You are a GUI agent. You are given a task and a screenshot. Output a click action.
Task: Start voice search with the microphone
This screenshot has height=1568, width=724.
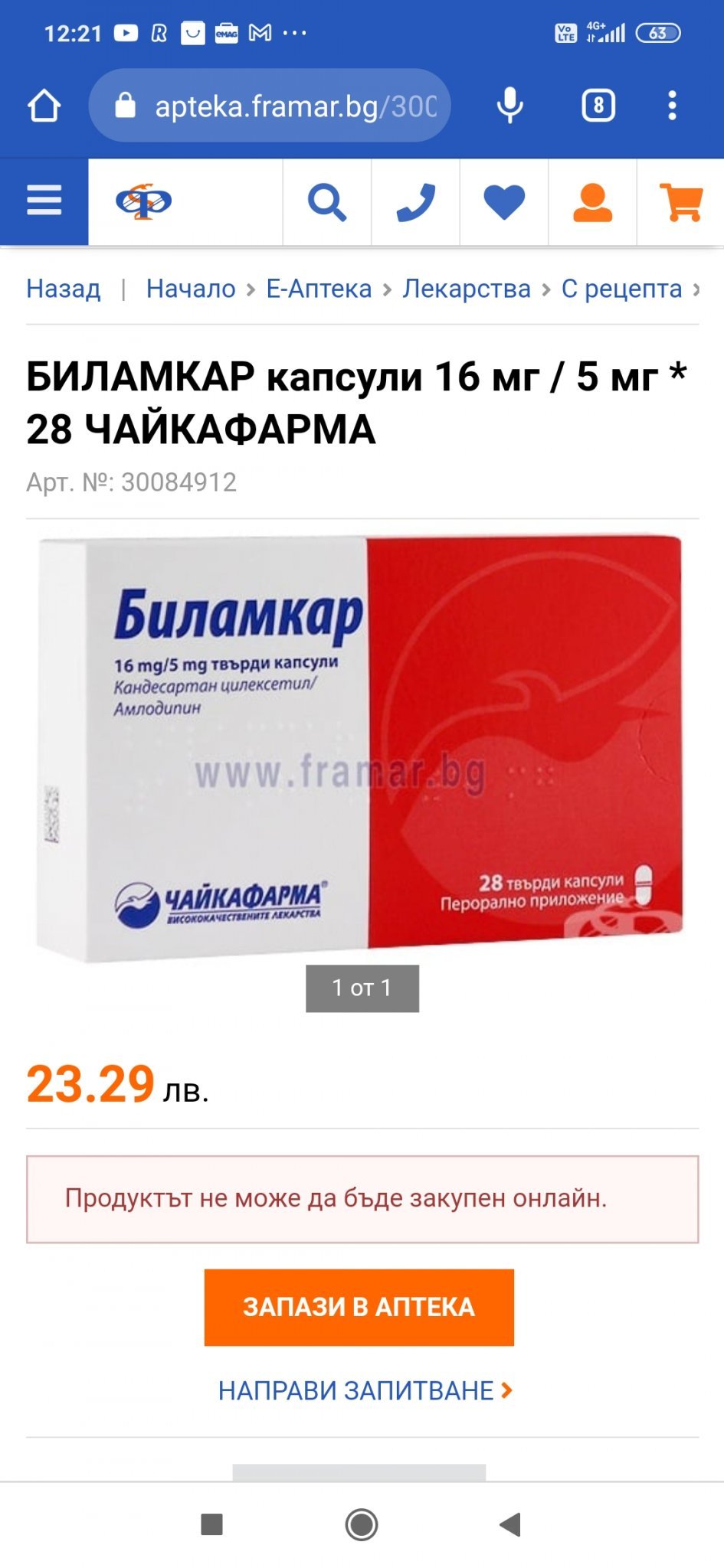[509, 106]
